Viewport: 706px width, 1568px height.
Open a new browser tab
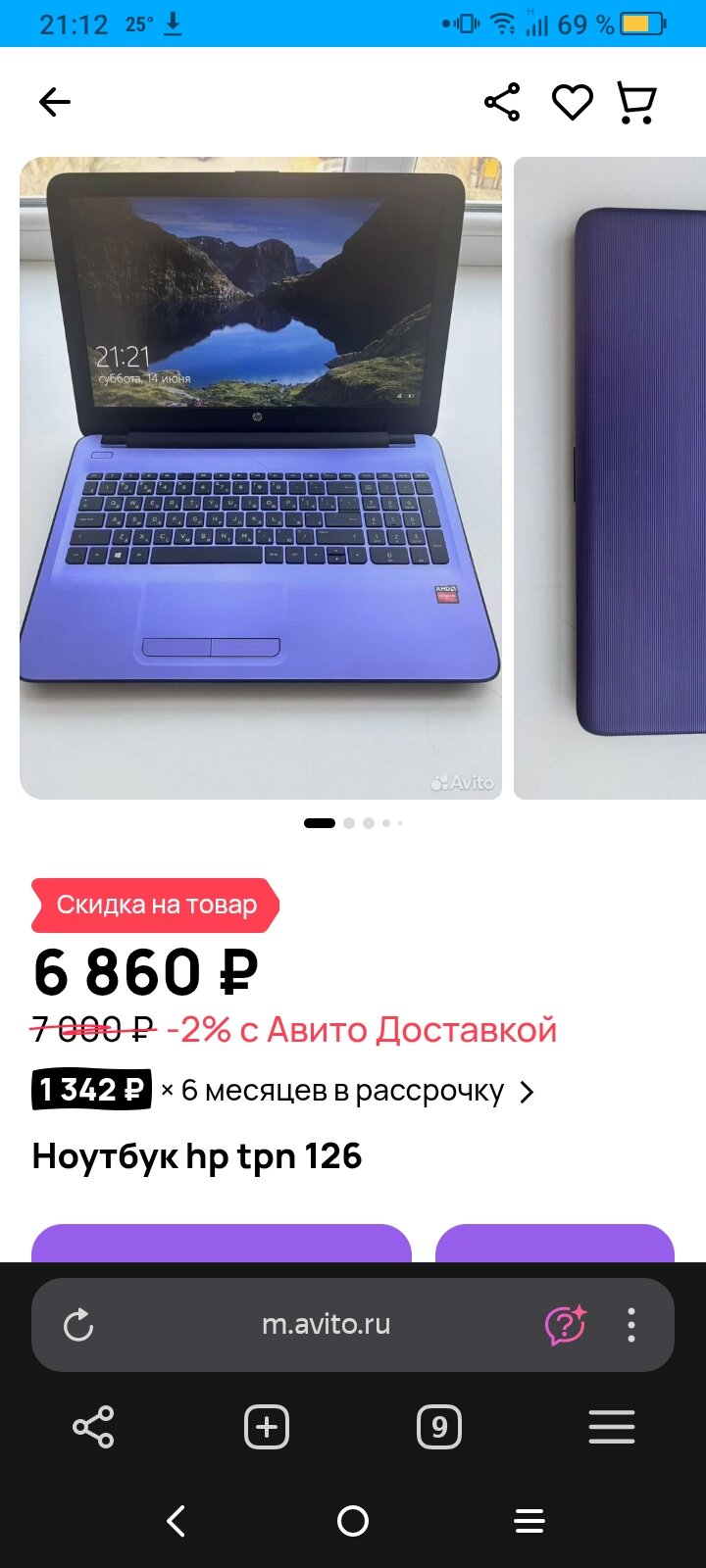pos(267,1427)
